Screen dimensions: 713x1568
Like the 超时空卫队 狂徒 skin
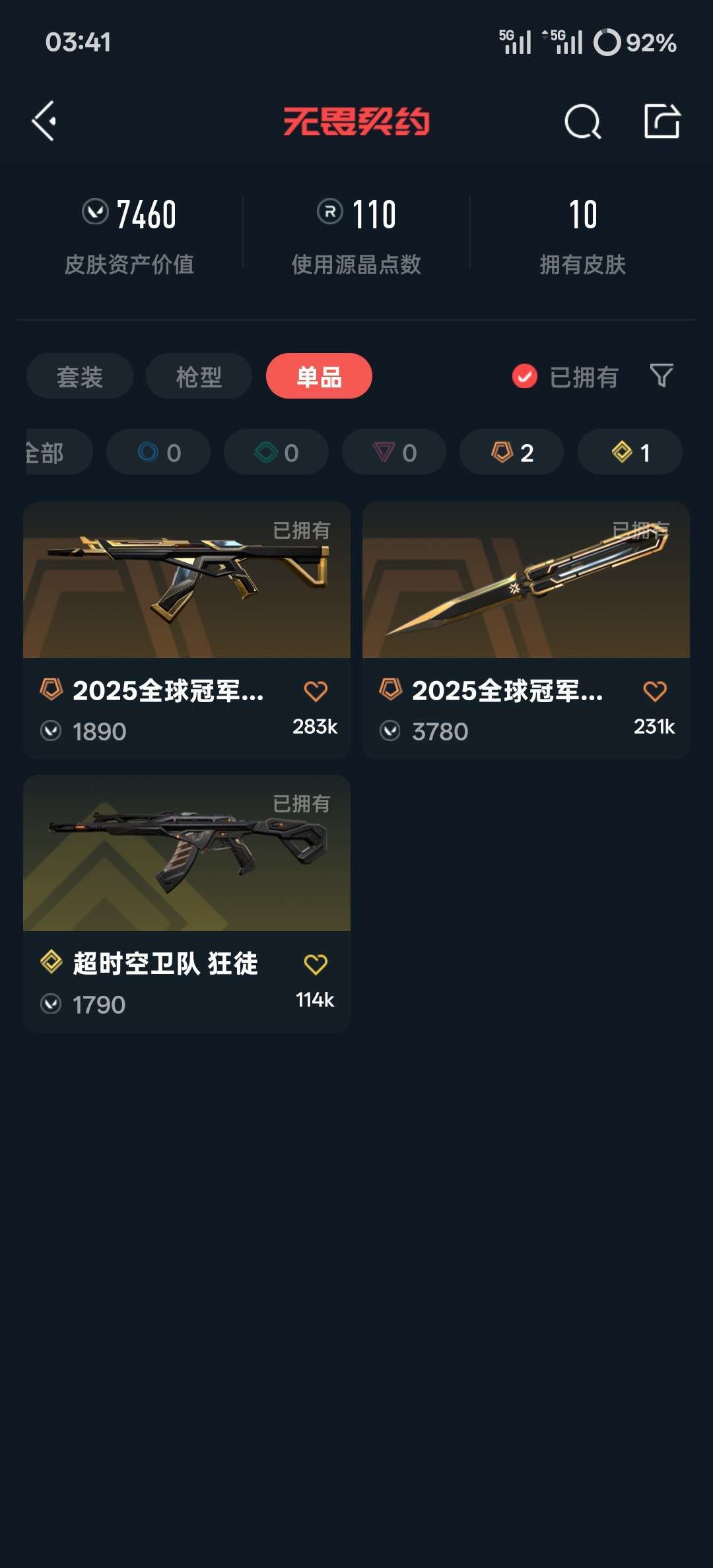point(316,965)
